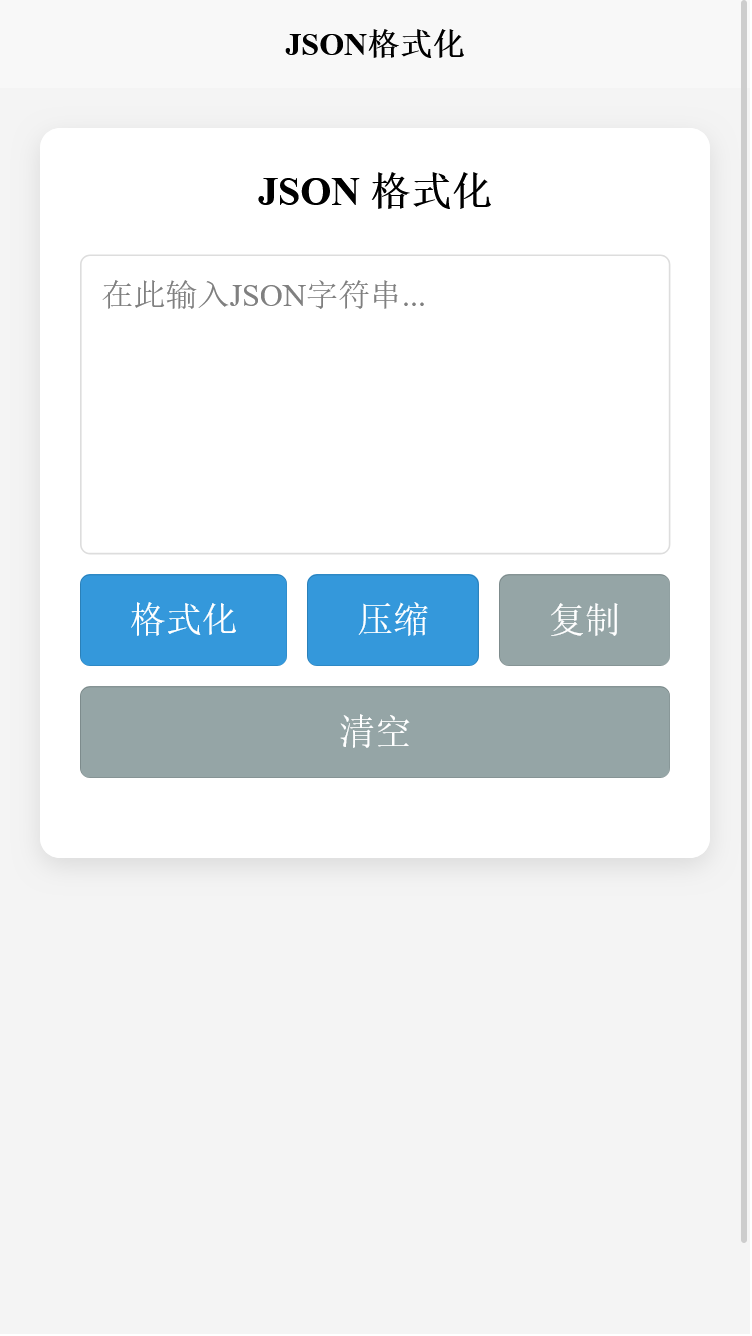Viewport: 752px width, 1336px height.
Task: Select the blue leftmost action button
Action: click(183, 620)
